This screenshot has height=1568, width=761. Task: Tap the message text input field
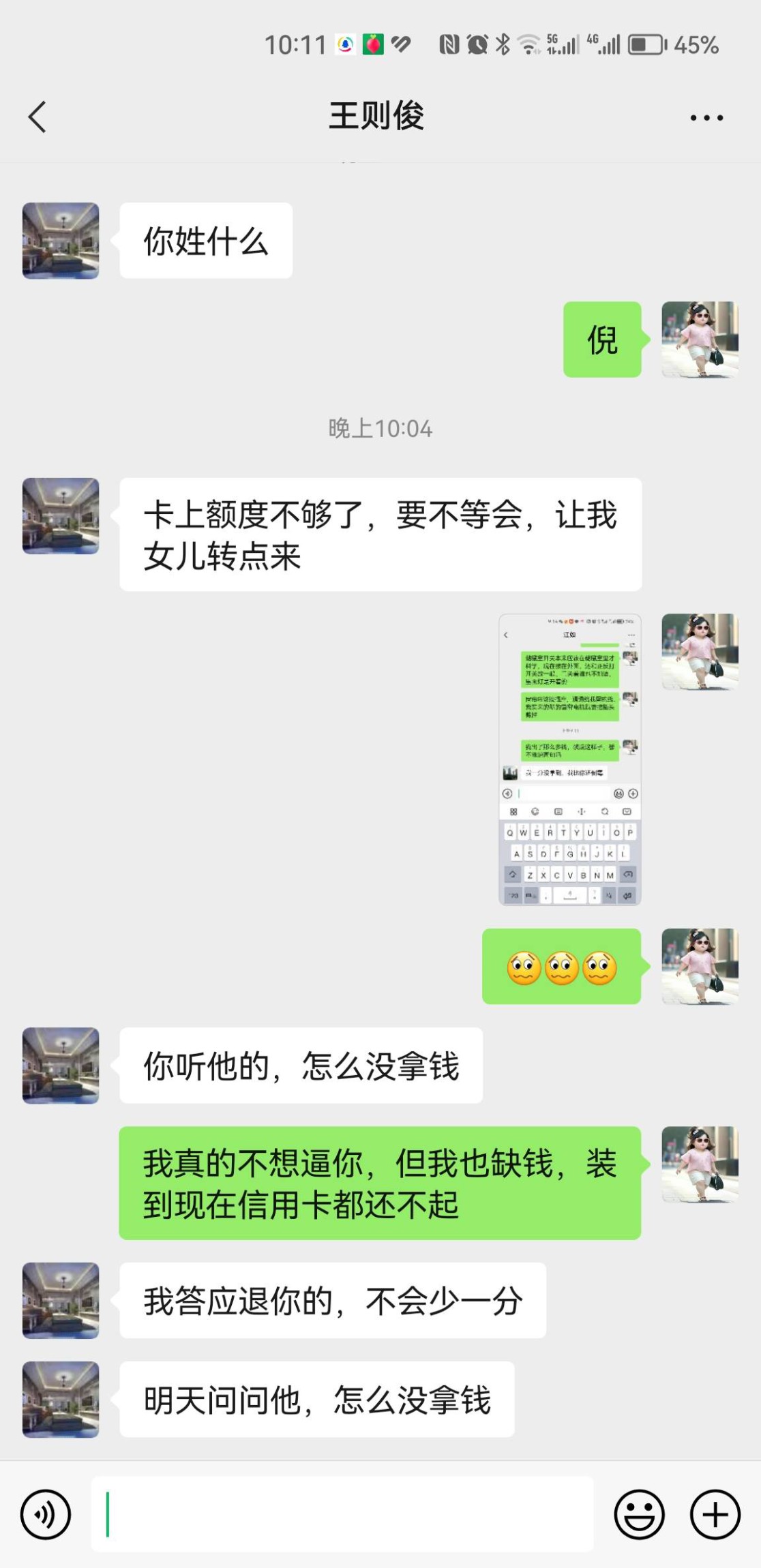[342, 1514]
